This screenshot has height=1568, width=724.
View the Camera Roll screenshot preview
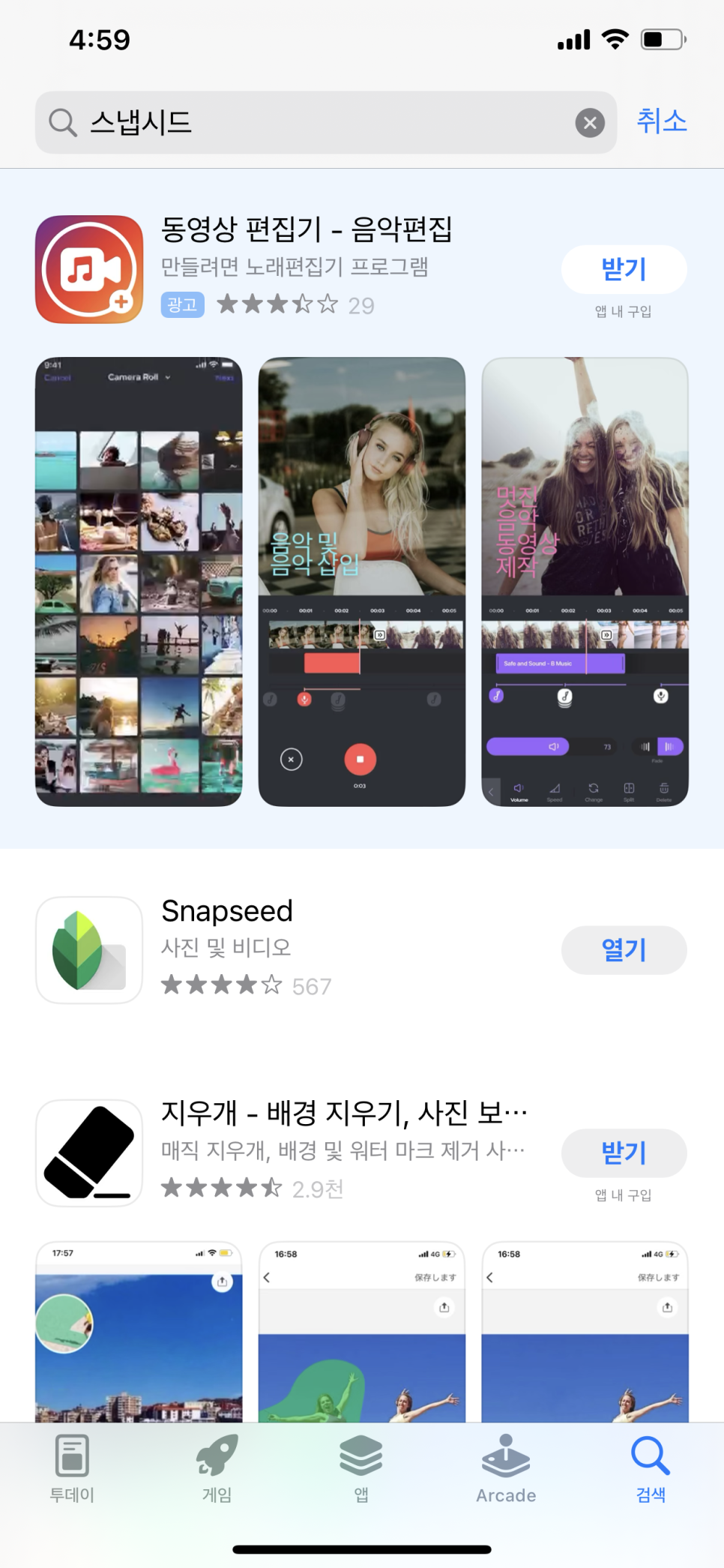[x=139, y=581]
